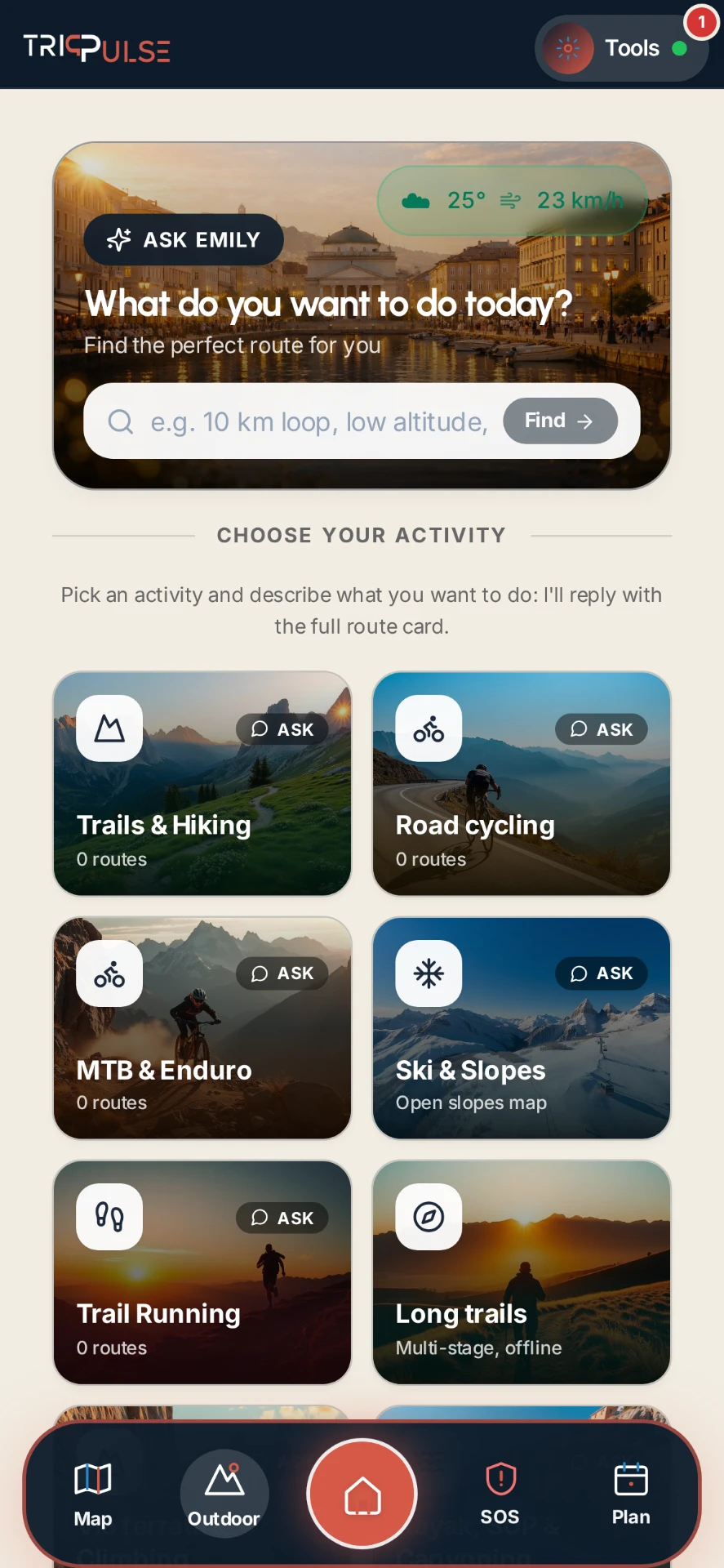
Task: Open the MTB & Enduro card
Action: click(x=202, y=1027)
